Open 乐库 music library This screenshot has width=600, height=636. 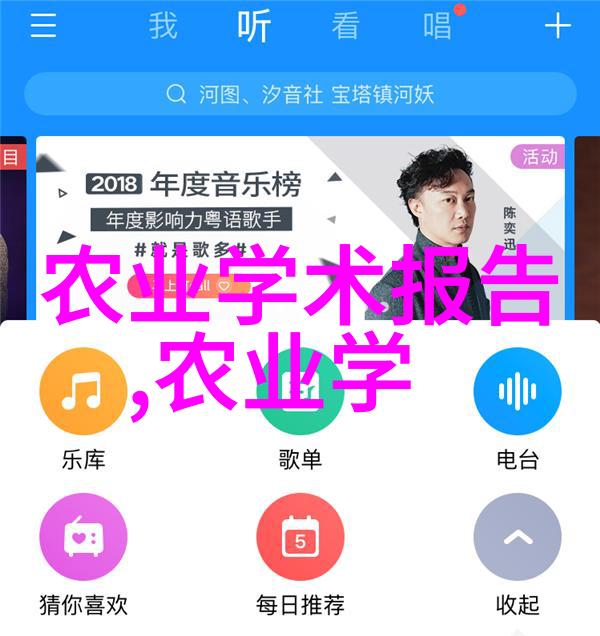[83, 393]
